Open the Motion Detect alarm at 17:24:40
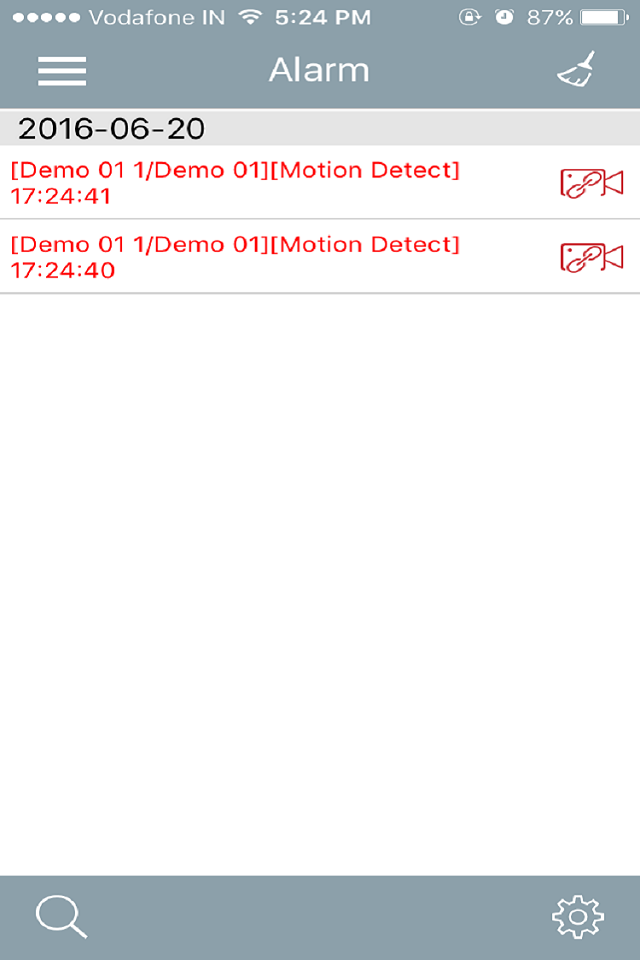Image resolution: width=640 pixels, height=960 pixels. 320,257
